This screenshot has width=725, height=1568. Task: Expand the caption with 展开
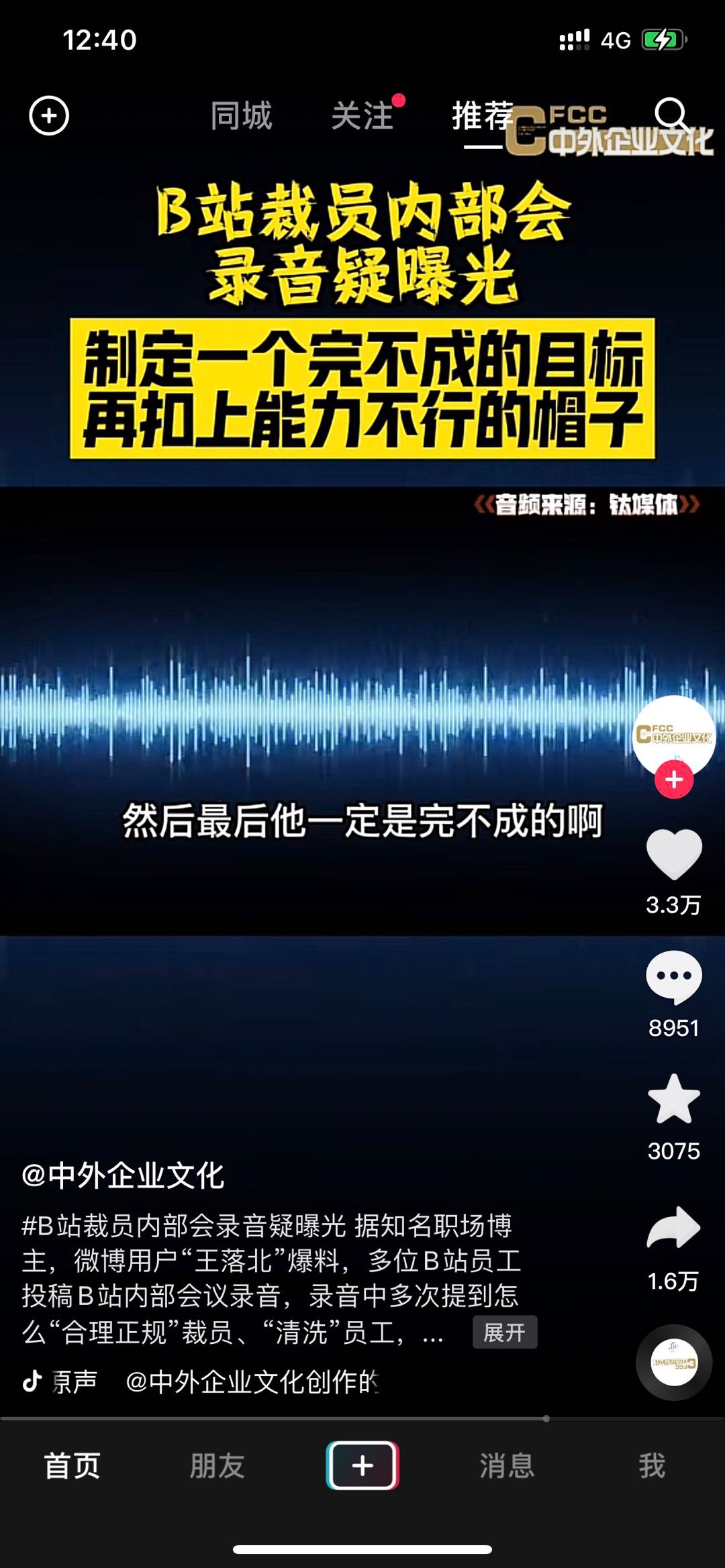[504, 1332]
